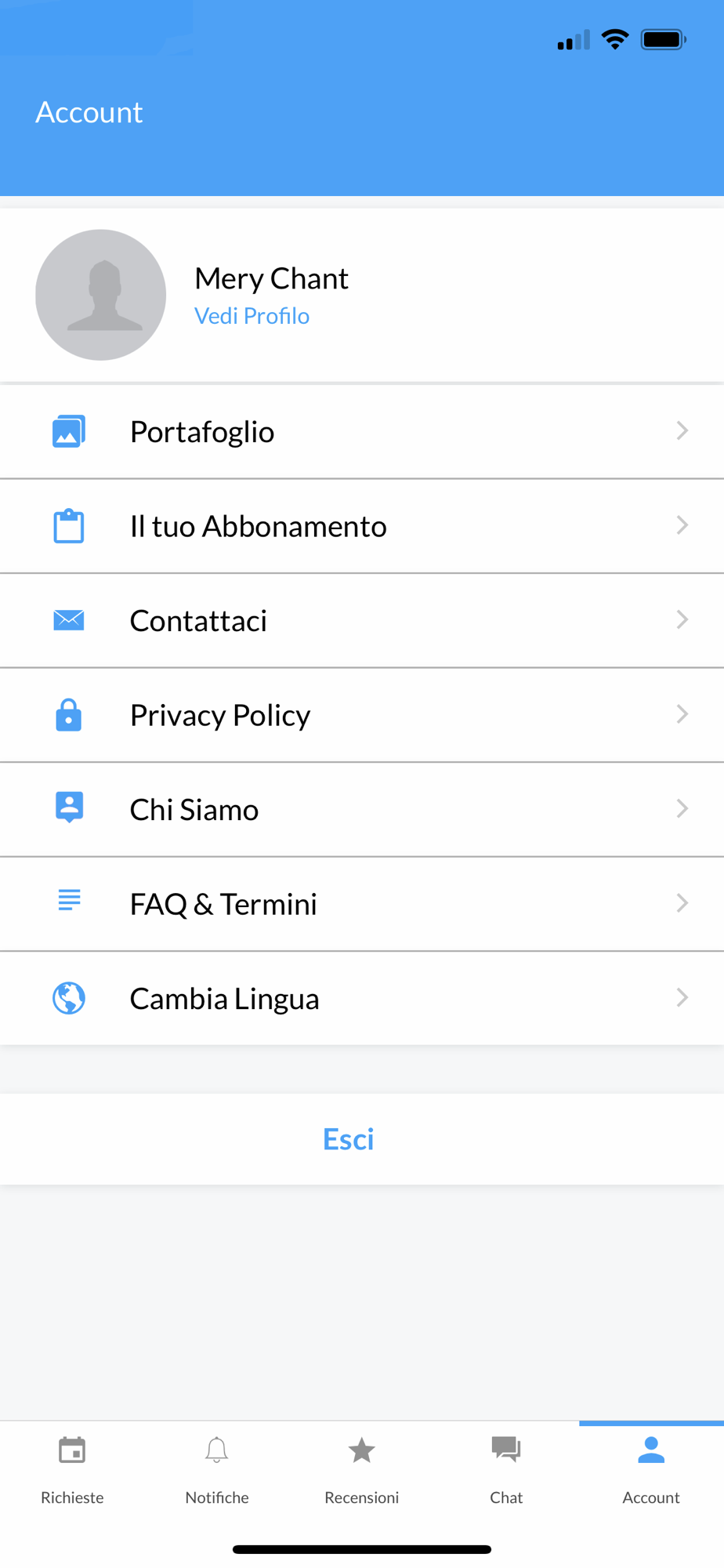Image resolution: width=724 pixels, height=1568 pixels.
Task: Open FAQ & Termini
Action: point(360,904)
